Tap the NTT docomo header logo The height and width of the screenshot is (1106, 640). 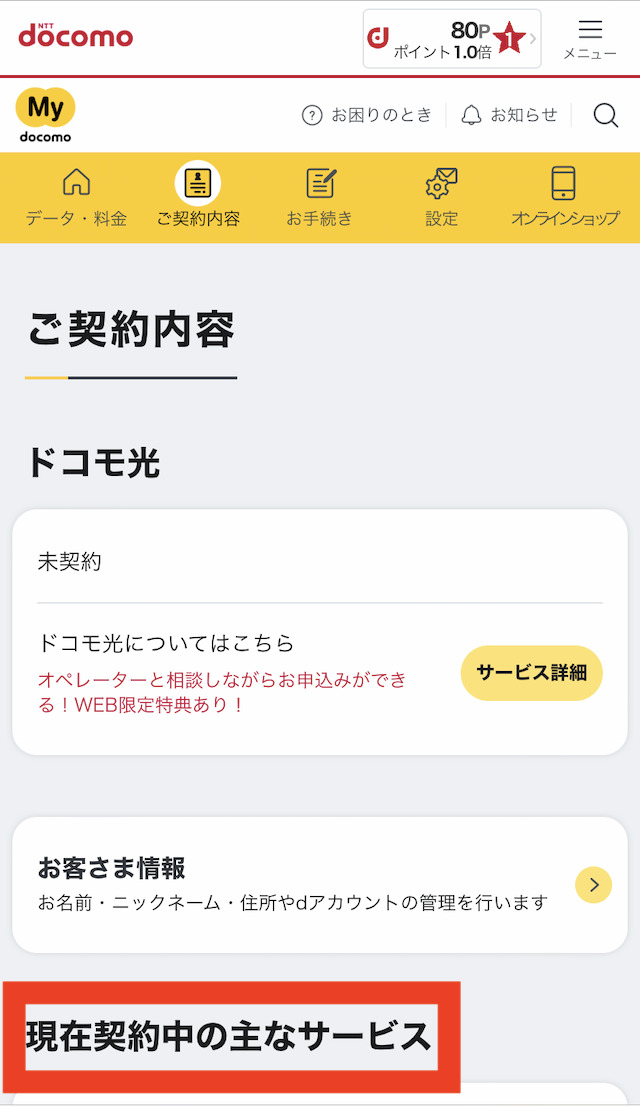pos(76,35)
